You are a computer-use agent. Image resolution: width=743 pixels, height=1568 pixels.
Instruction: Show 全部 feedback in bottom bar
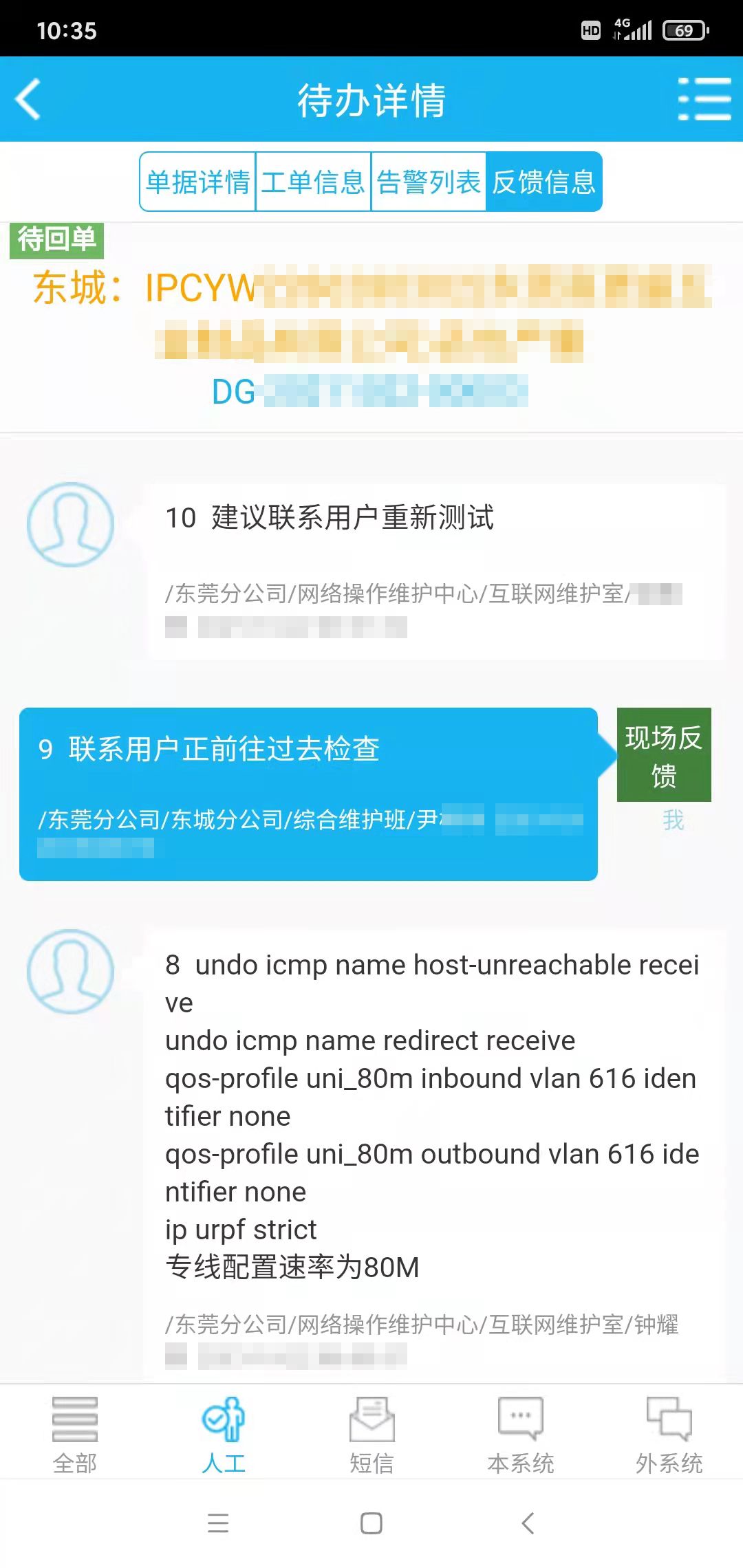75,1435
